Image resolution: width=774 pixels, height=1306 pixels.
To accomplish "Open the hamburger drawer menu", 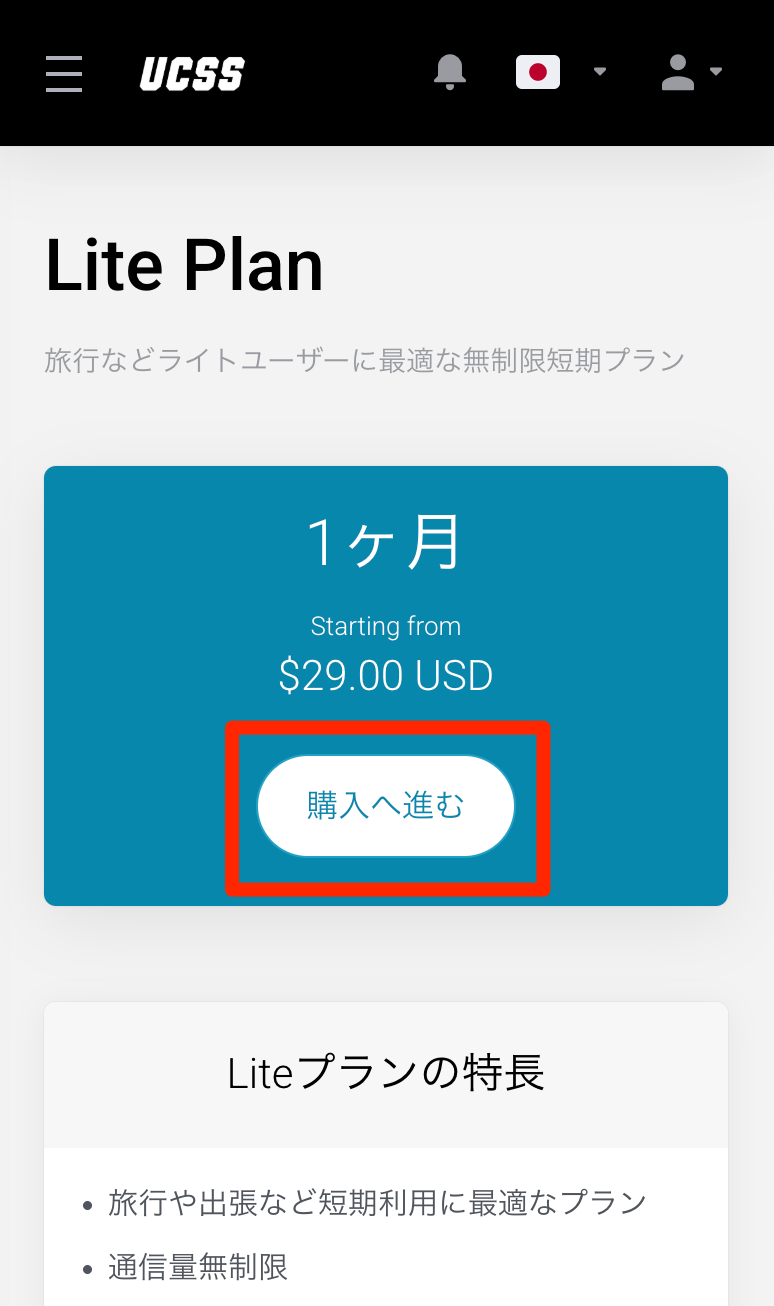I will [64, 73].
